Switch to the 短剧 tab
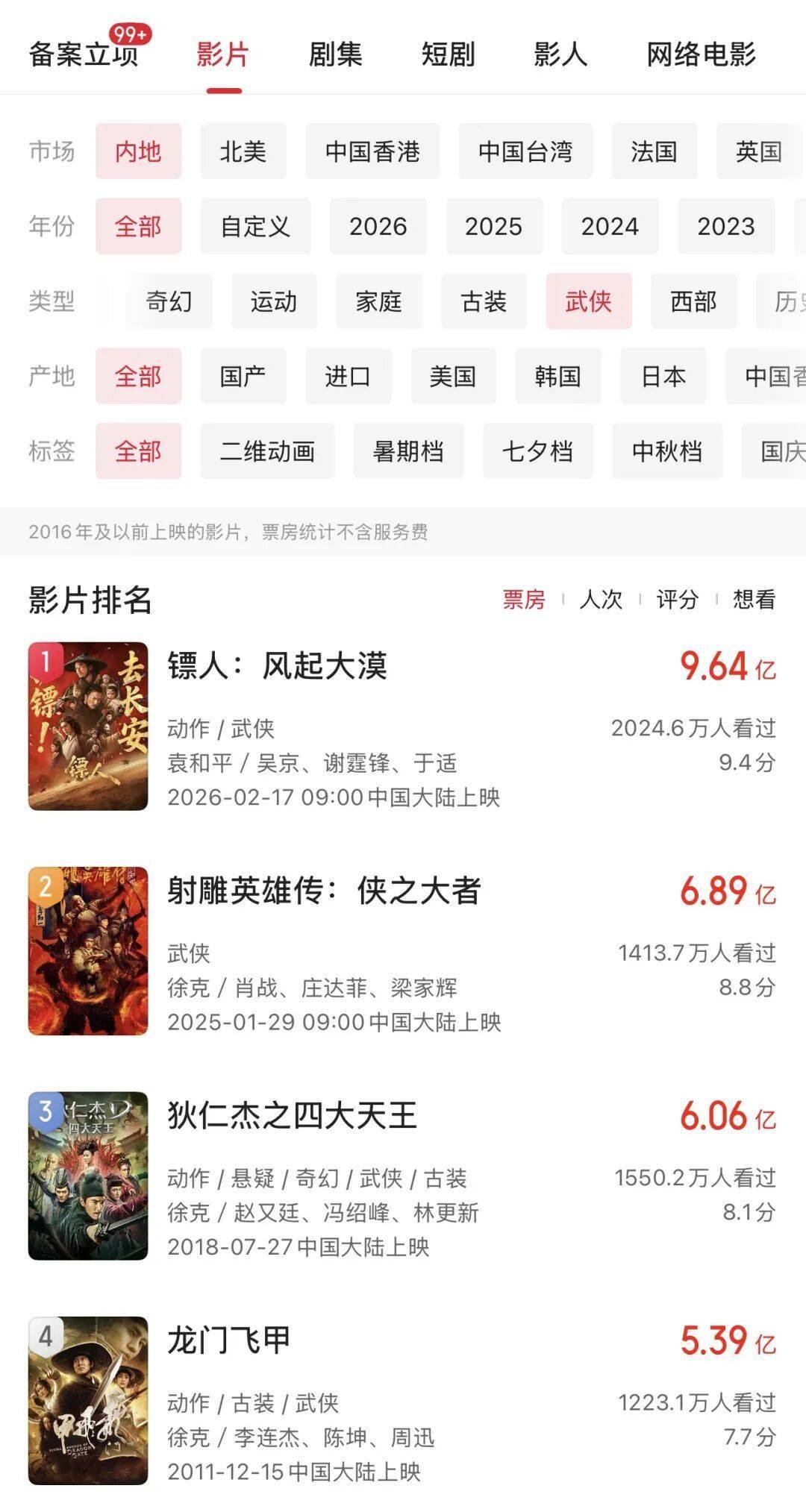 point(448,54)
